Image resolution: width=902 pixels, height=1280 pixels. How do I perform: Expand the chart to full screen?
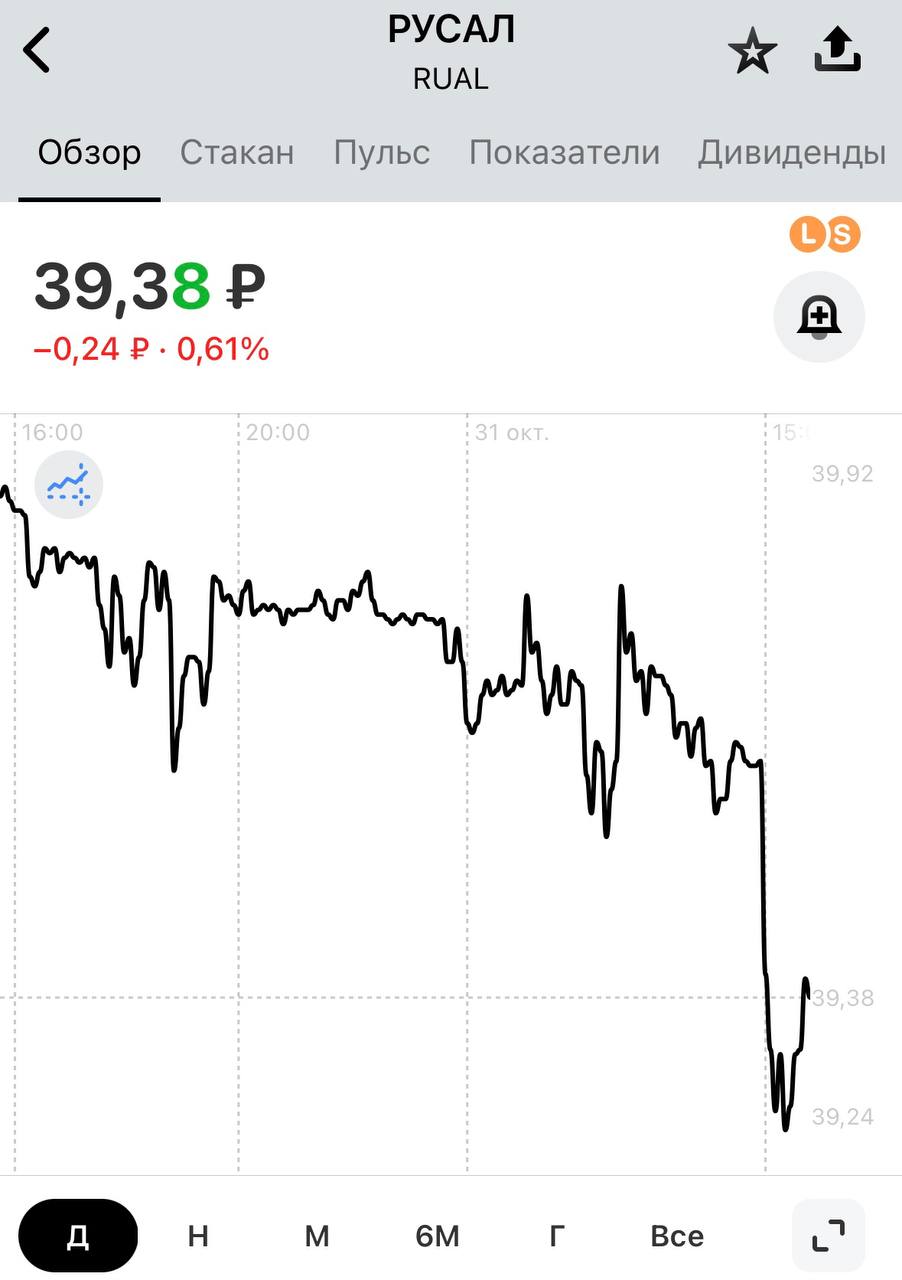[828, 1236]
